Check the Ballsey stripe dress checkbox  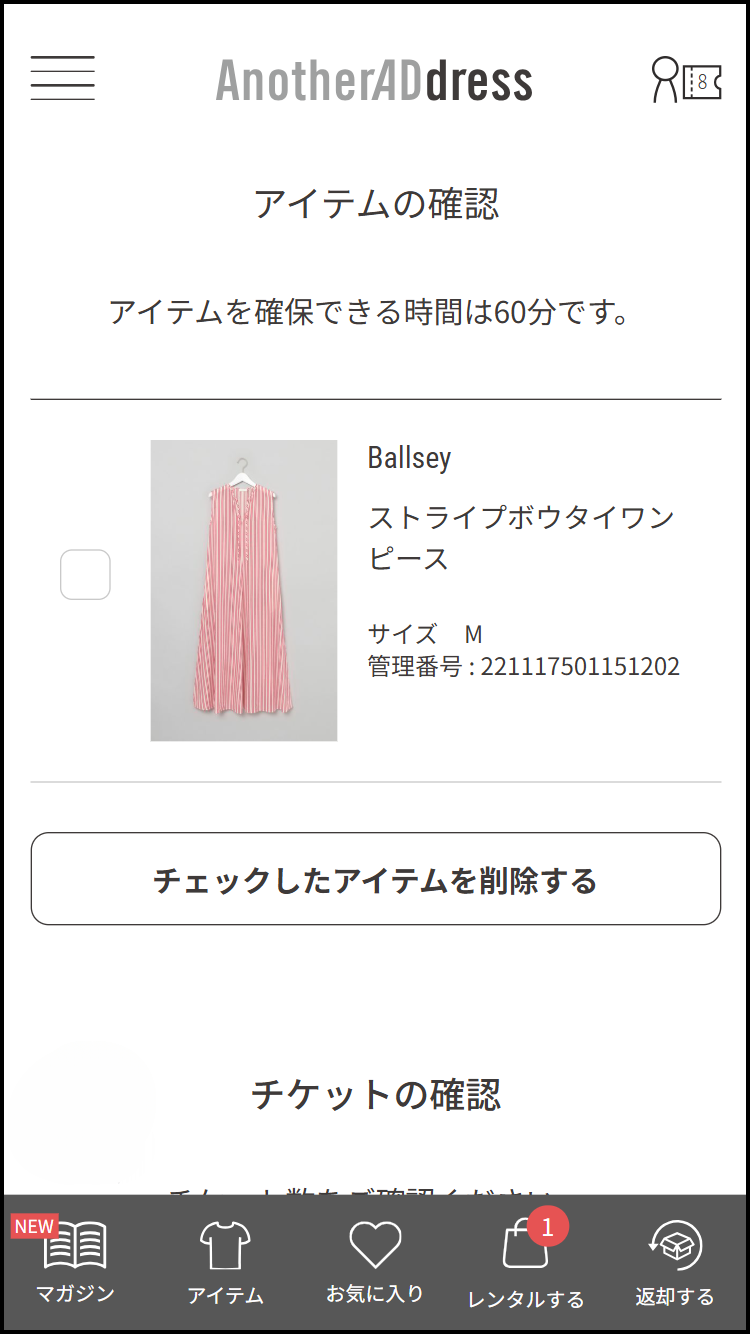85,575
